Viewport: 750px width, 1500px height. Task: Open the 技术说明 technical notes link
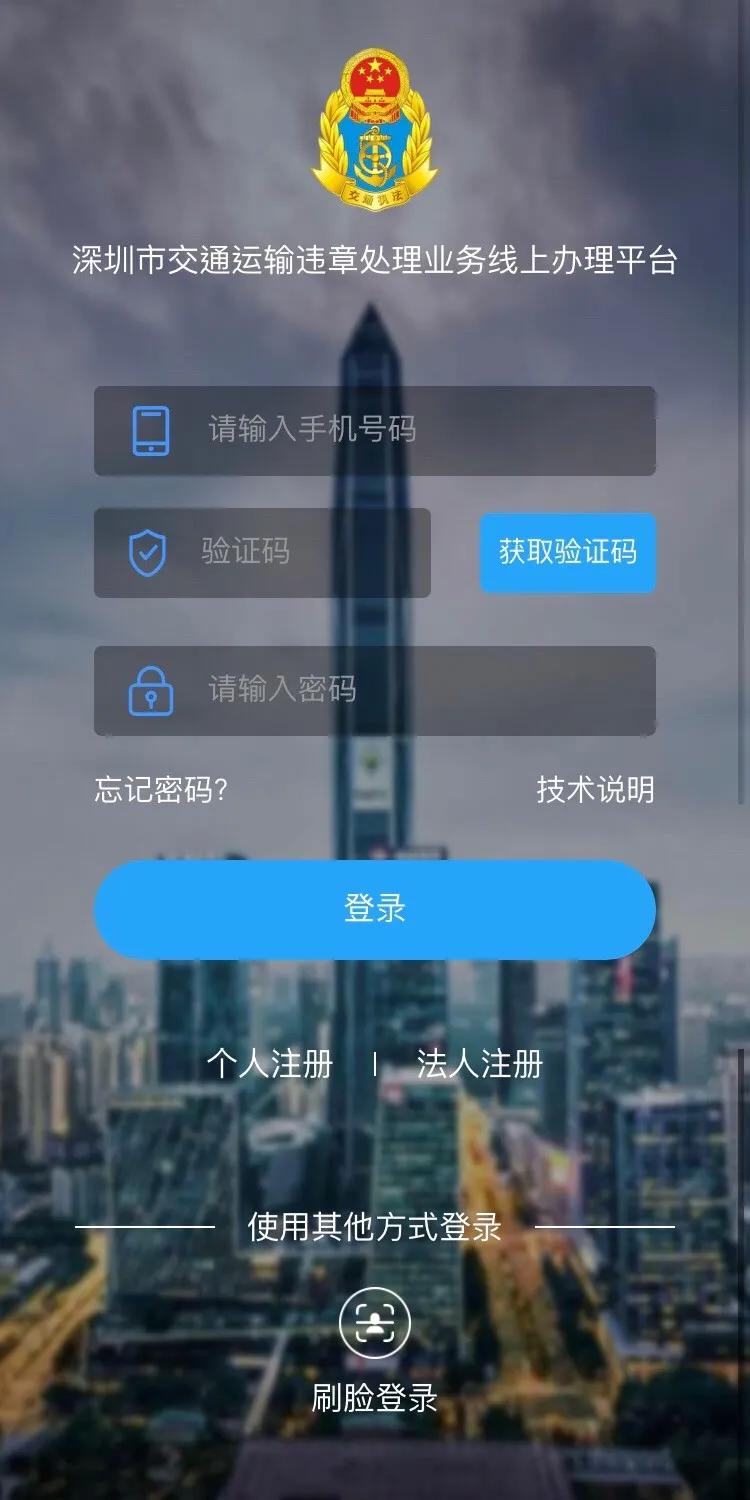pos(596,790)
